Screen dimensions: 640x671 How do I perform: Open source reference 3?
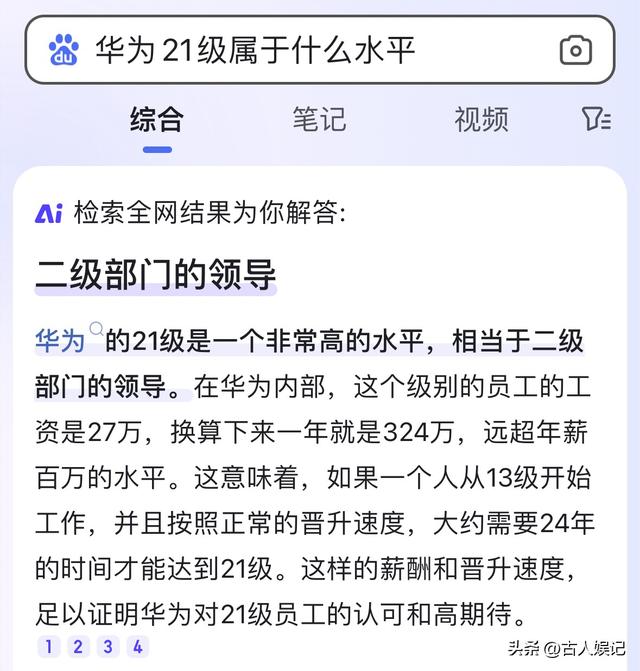tap(107, 646)
